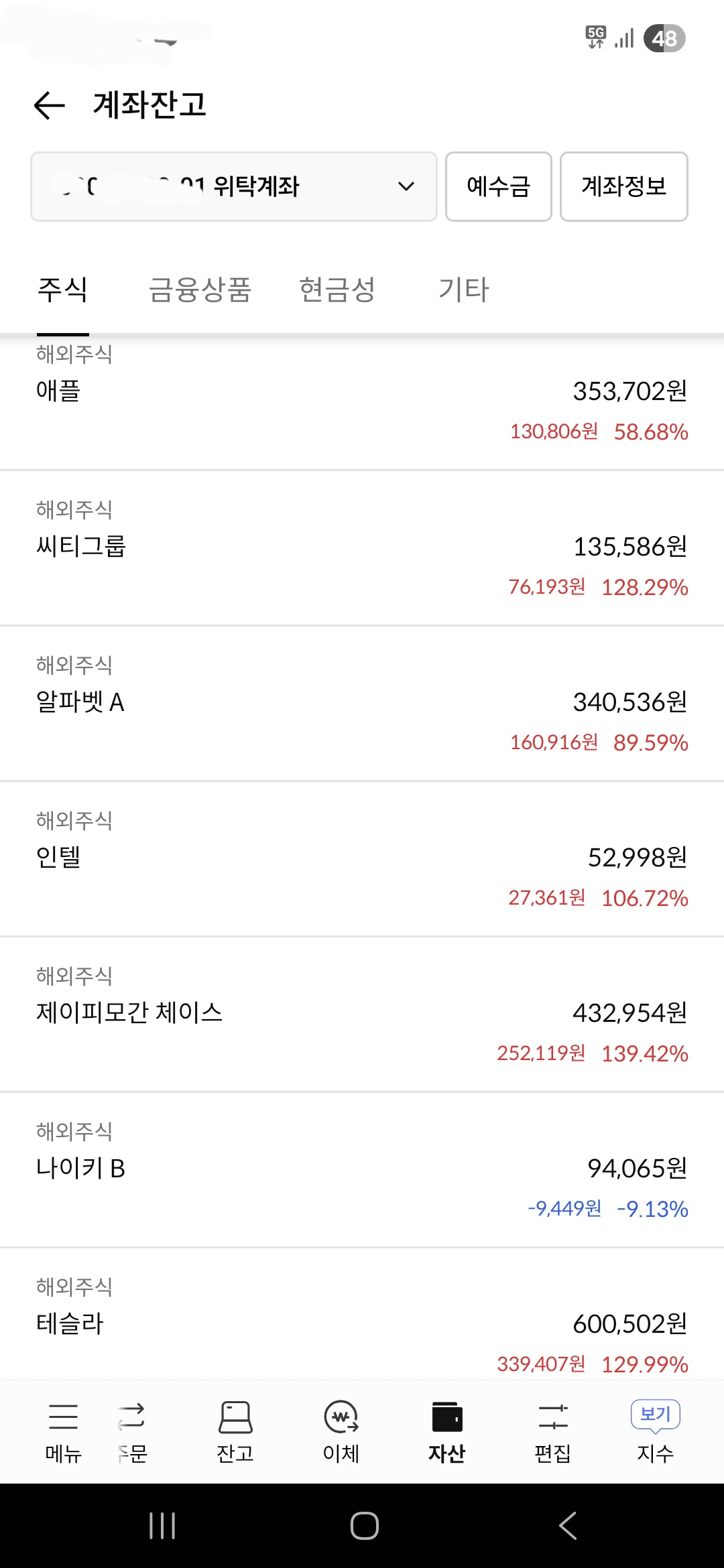View 알파벳 A holding details
This screenshot has height=1568, width=724.
(x=362, y=704)
